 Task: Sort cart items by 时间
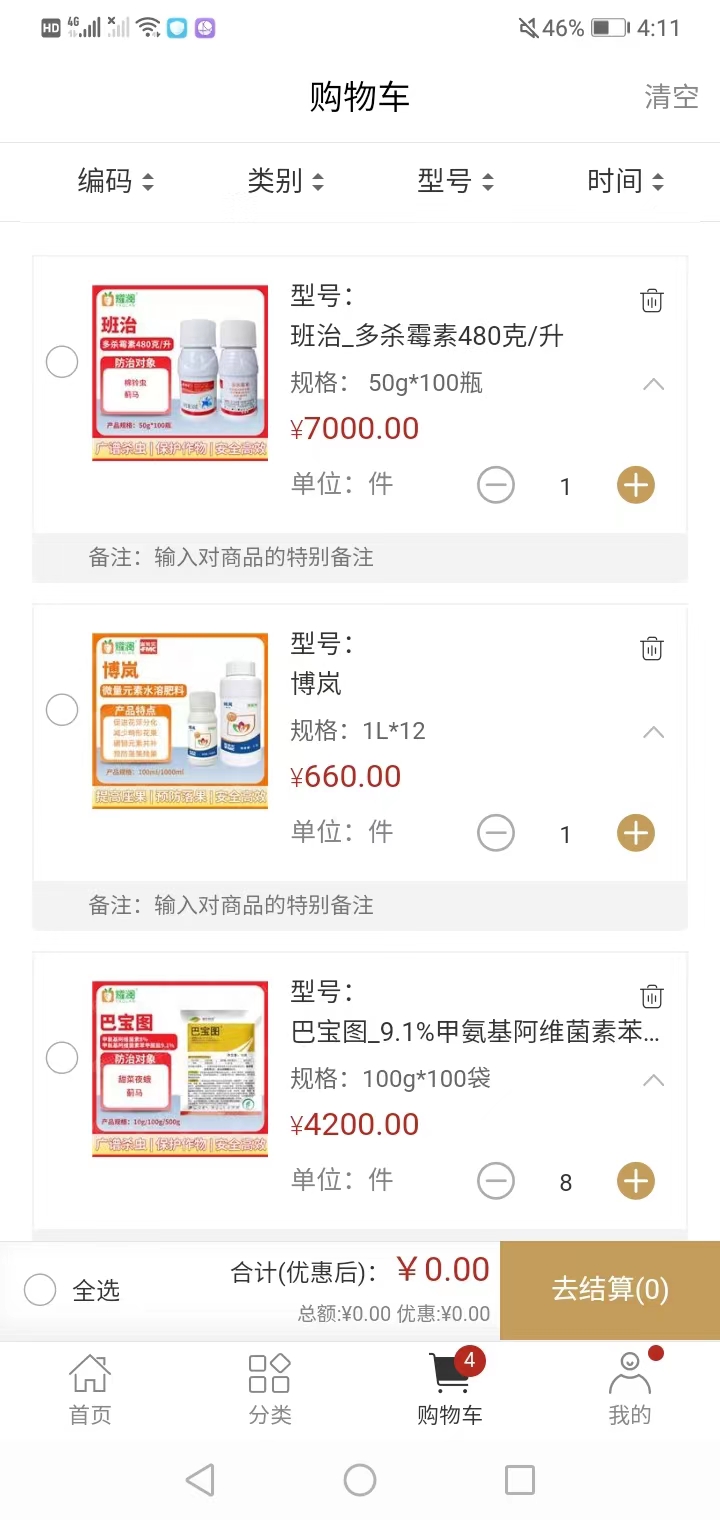pos(626,181)
